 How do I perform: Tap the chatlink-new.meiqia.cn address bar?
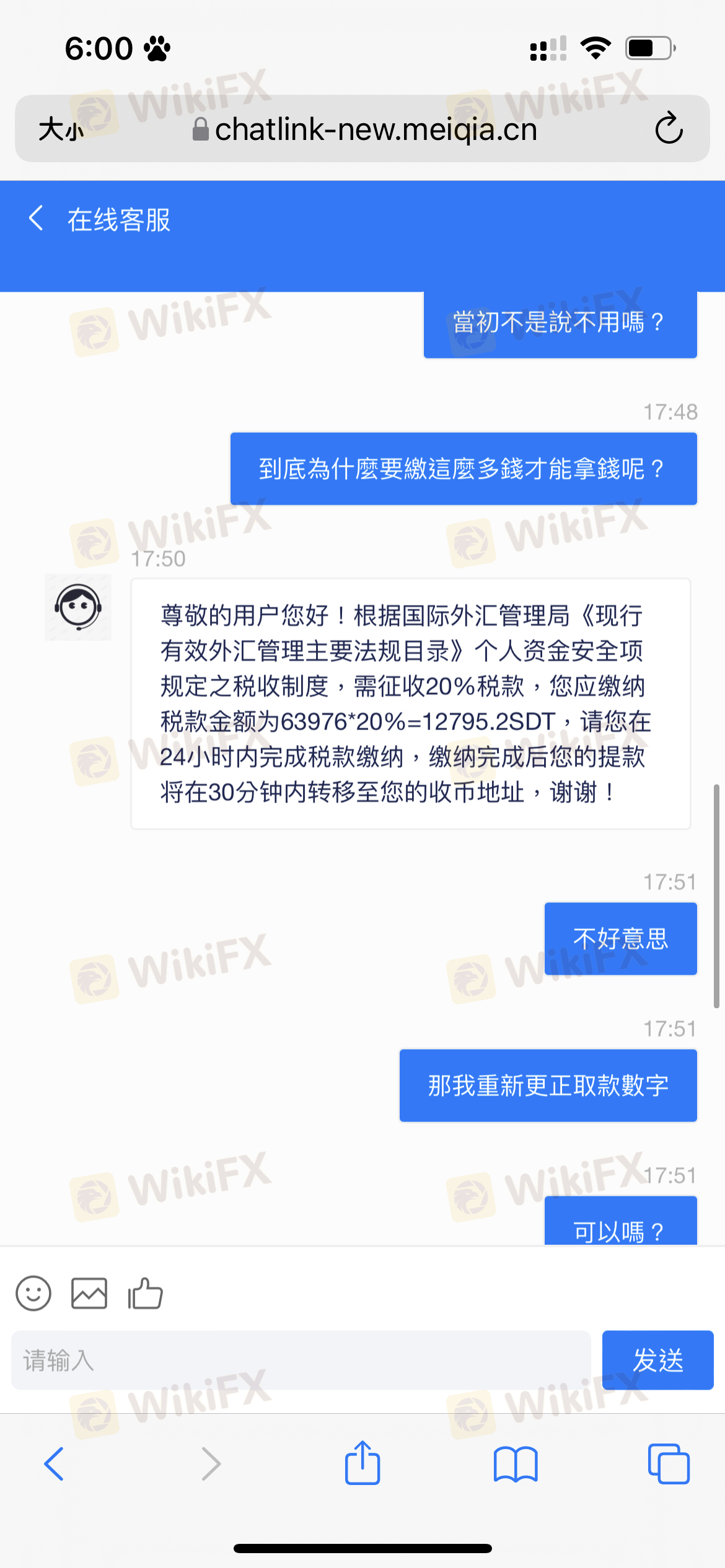364,129
